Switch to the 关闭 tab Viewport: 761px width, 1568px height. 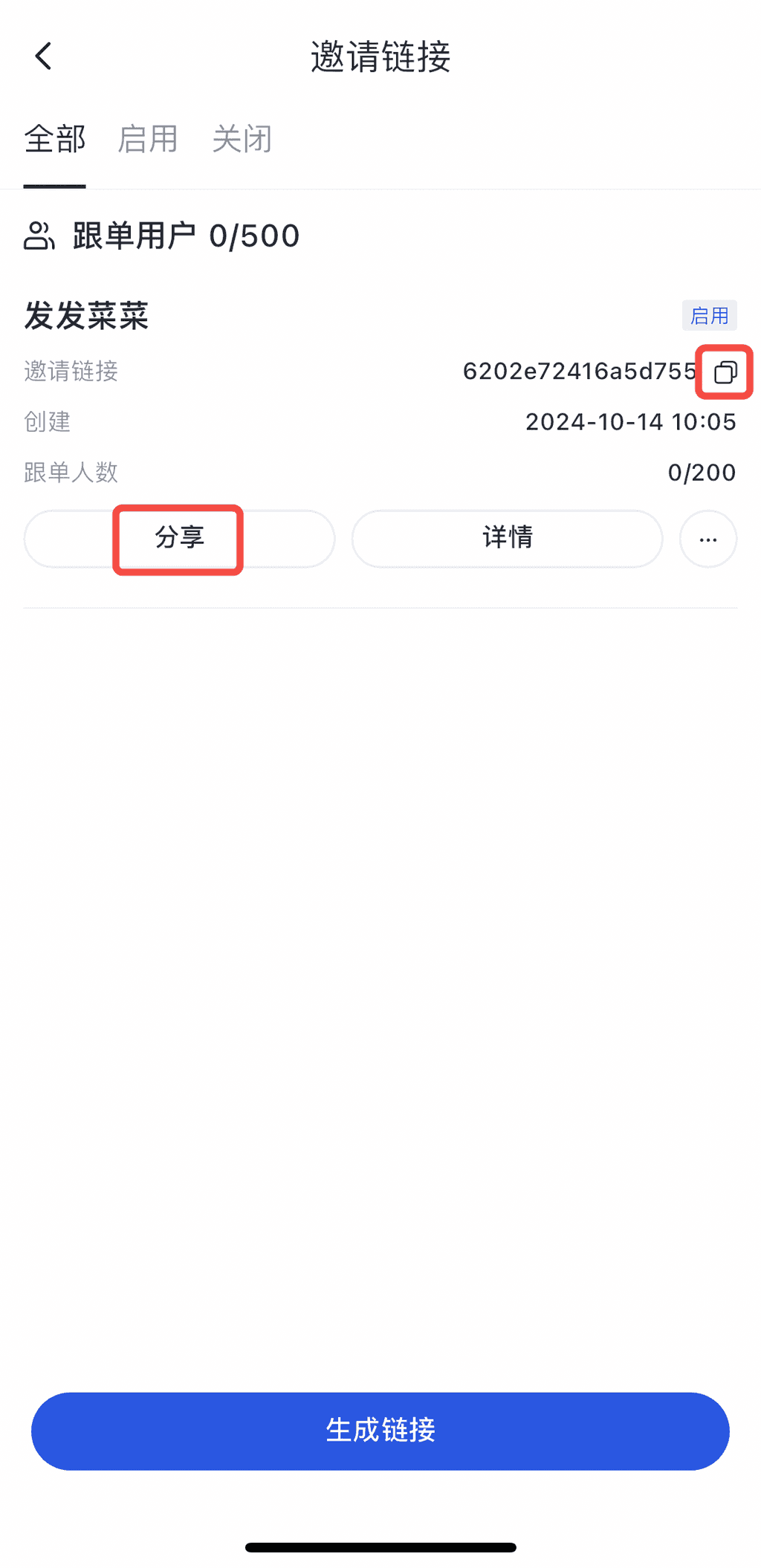(x=242, y=140)
